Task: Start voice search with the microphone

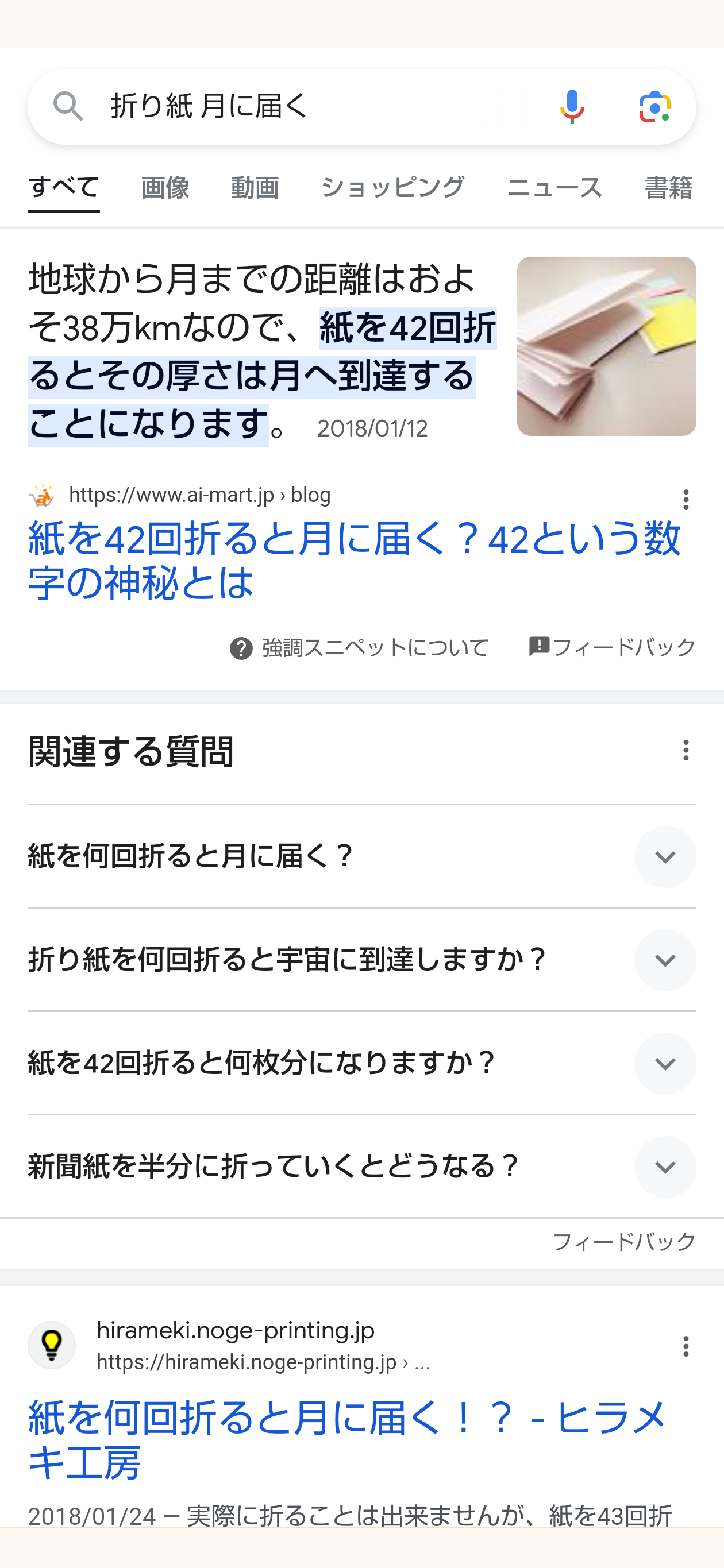Action: tap(572, 107)
